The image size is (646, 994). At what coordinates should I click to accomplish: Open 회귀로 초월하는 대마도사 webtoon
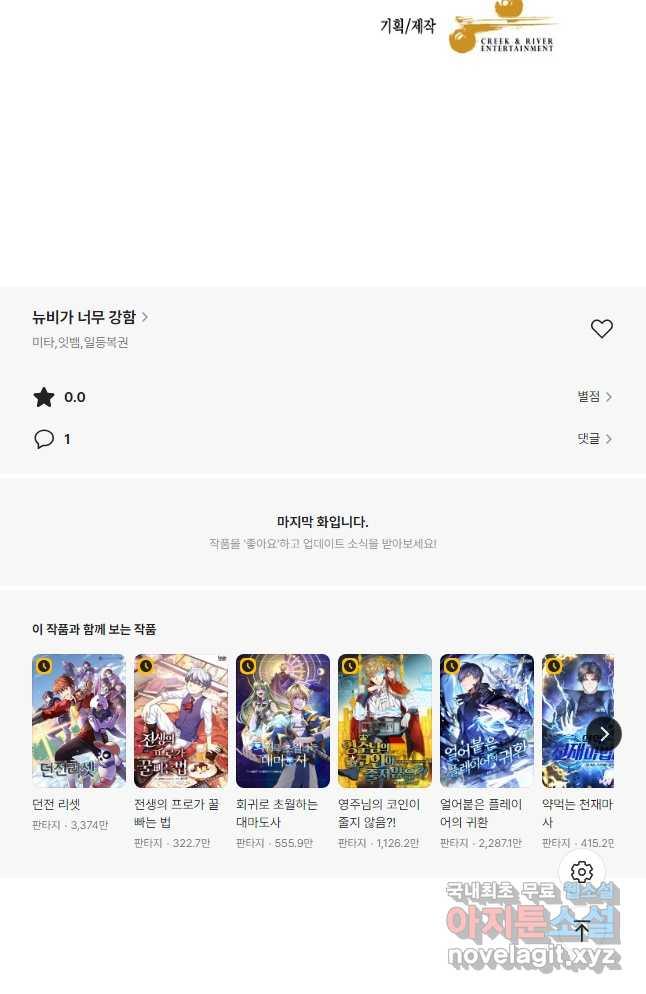[282, 721]
